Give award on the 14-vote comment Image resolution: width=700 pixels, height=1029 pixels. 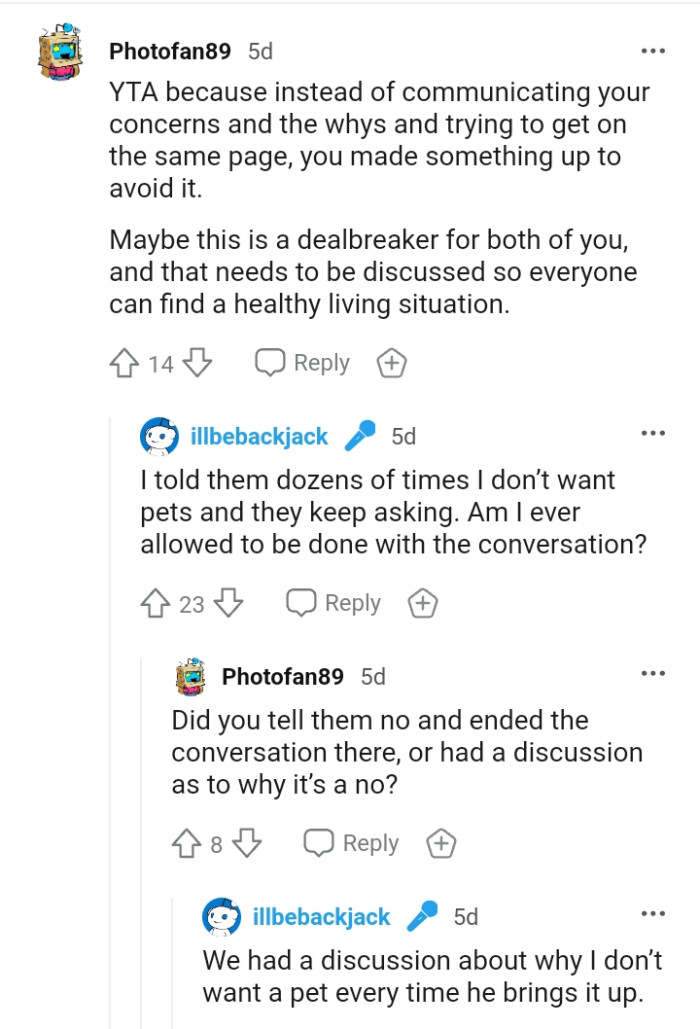pos(391,364)
